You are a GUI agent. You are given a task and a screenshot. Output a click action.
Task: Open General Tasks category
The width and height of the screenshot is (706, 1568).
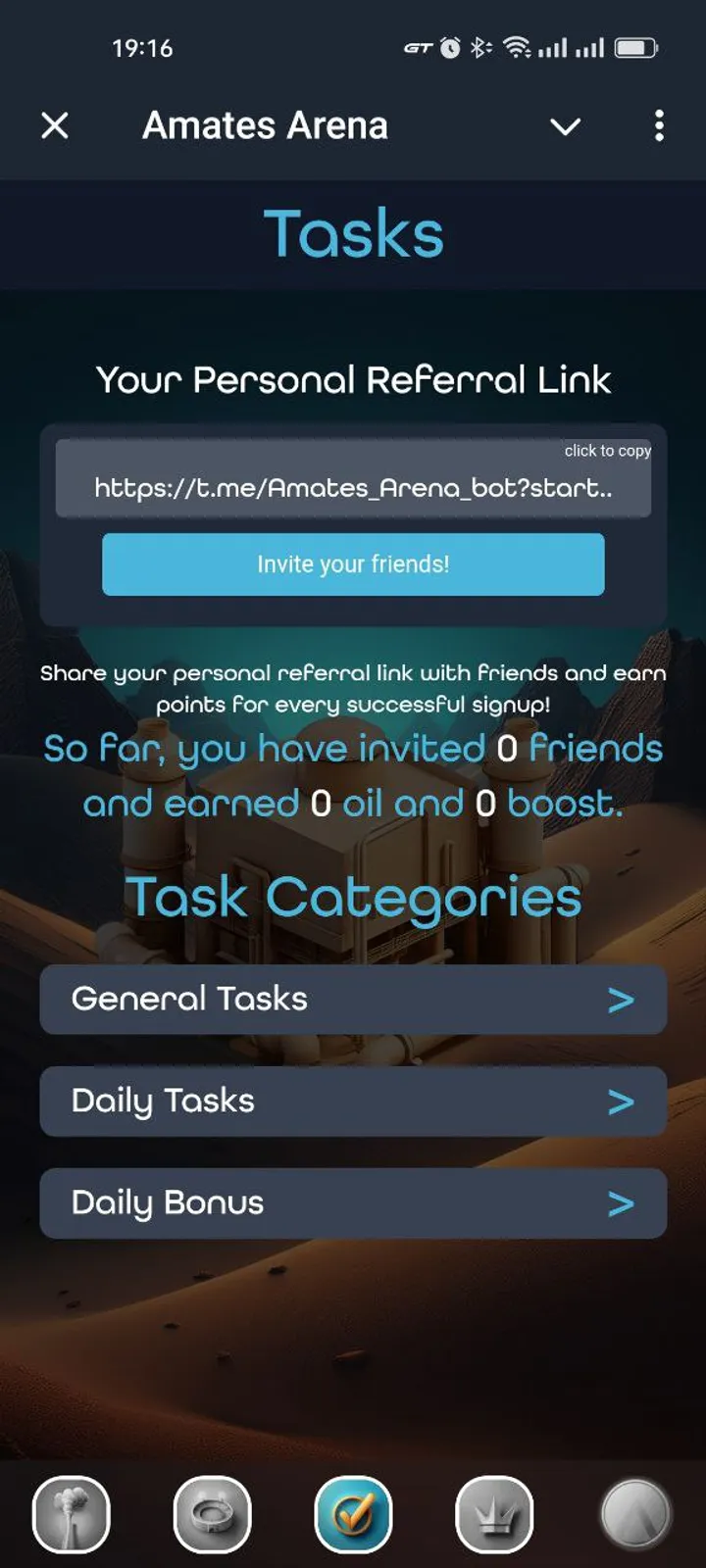pos(353,1000)
